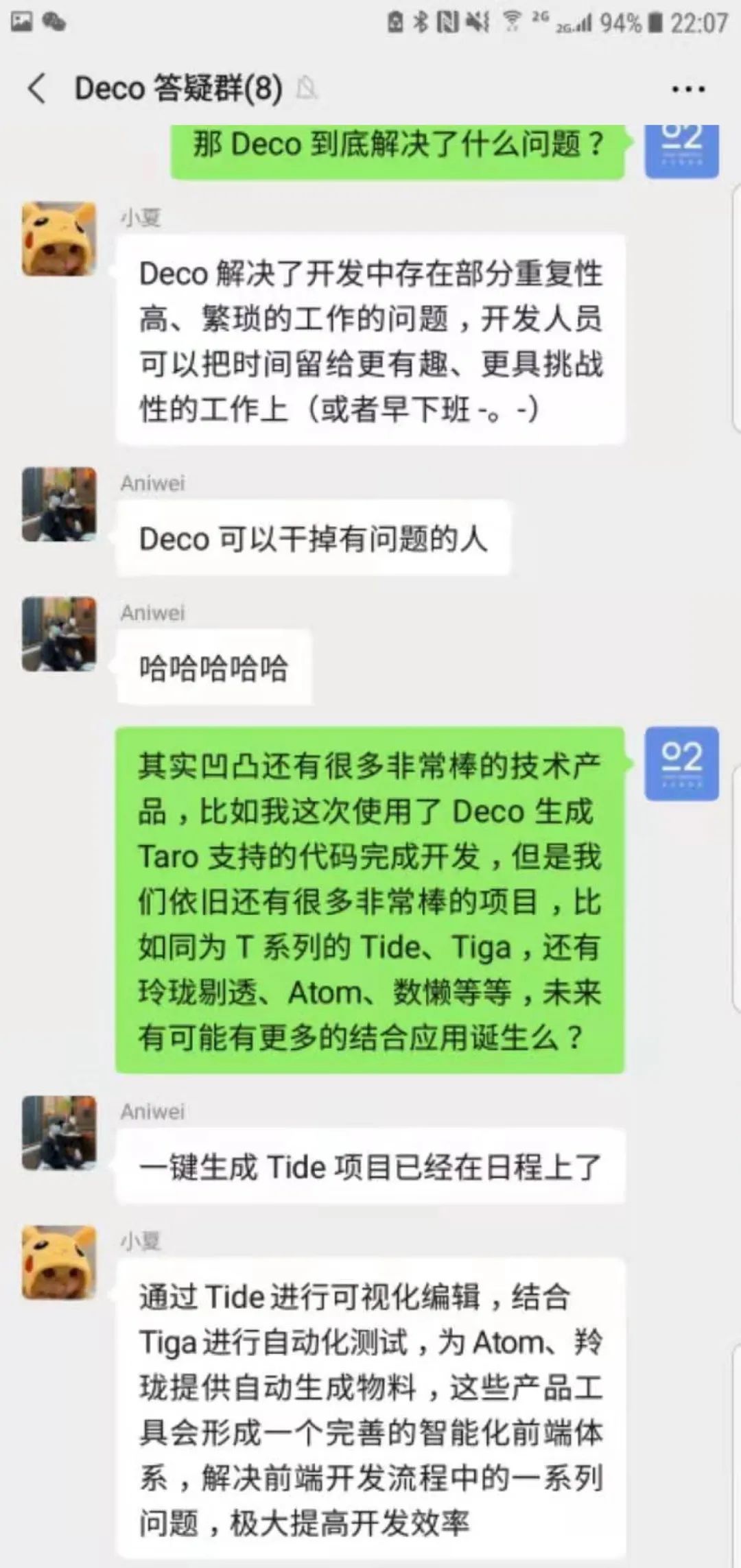Open 小夏's avatar beside the 'Deco 解决了' message

click(x=59, y=239)
